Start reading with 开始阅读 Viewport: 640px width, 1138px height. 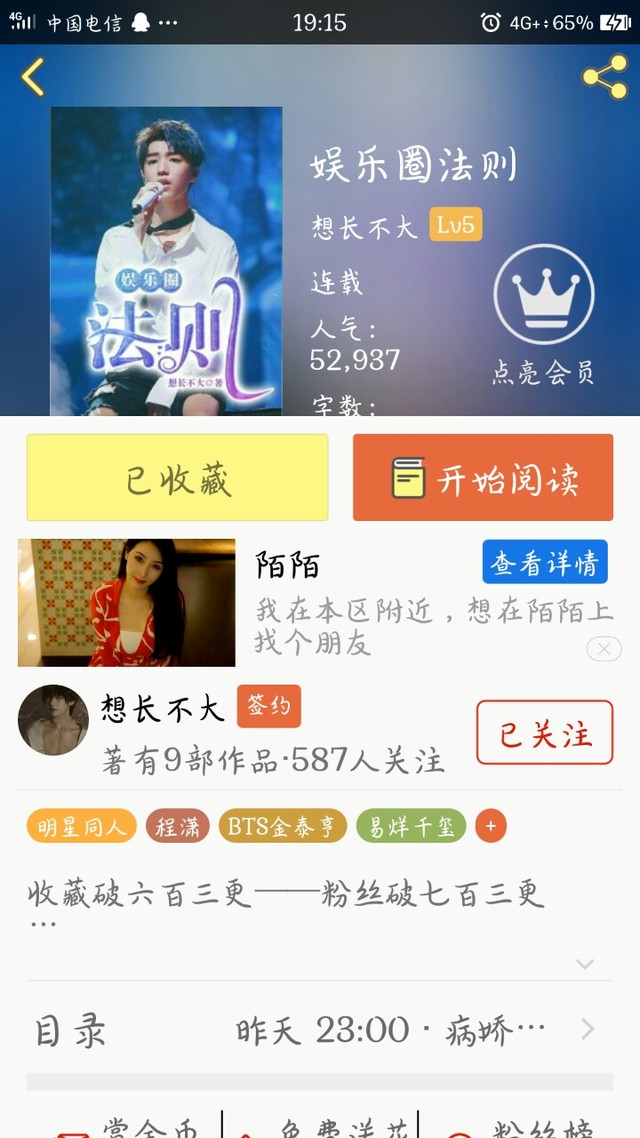pyautogui.click(x=483, y=478)
